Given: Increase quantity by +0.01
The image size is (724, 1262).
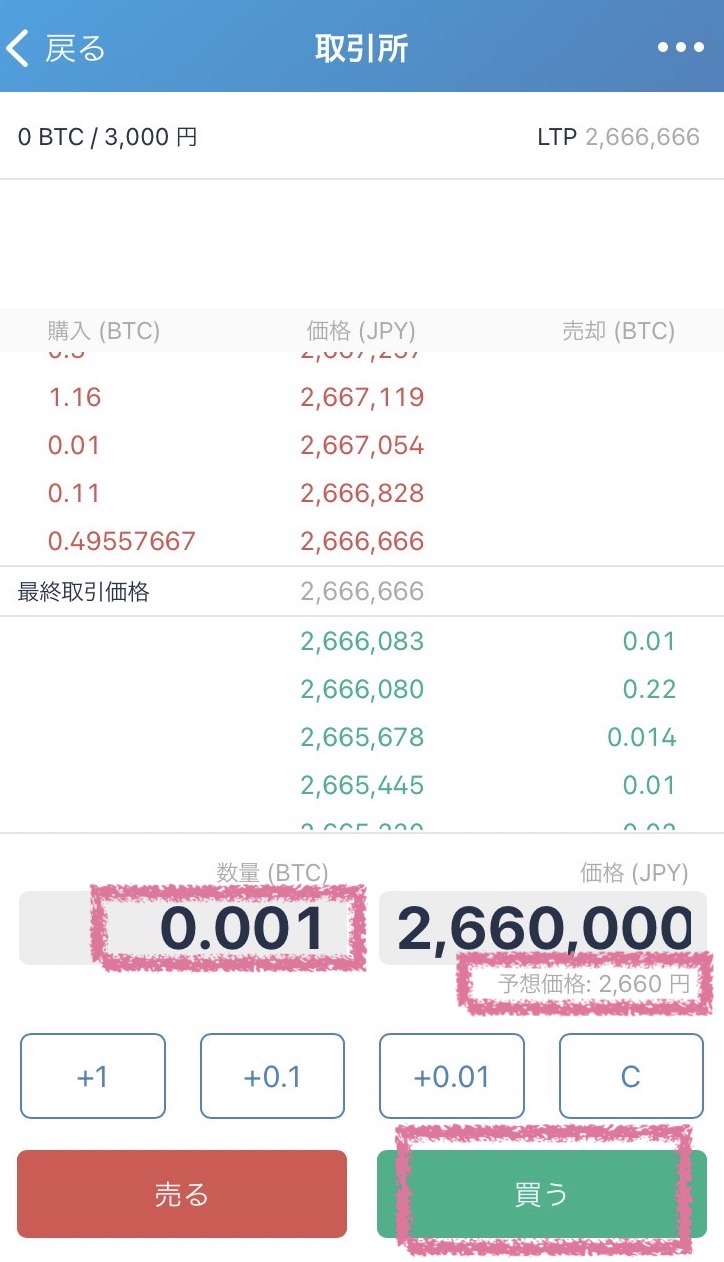Looking at the screenshot, I should pos(452,1076).
